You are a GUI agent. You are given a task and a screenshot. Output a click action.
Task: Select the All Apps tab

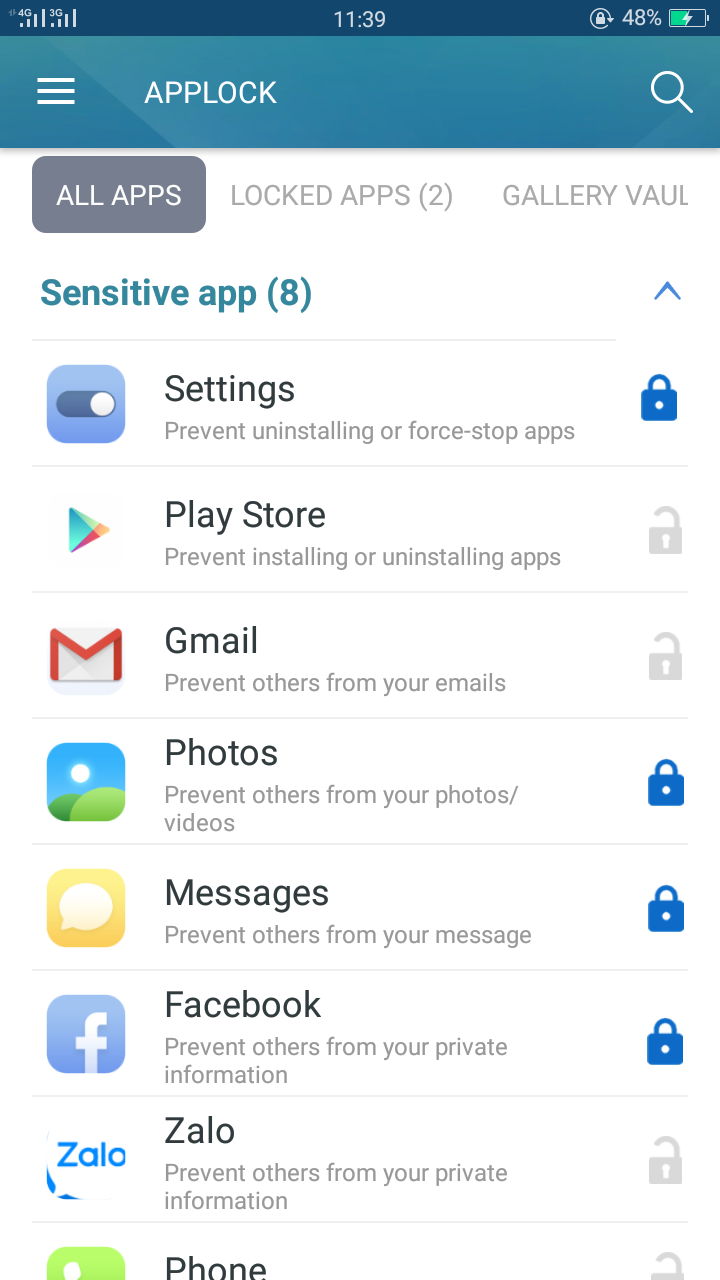pos(119,195)
